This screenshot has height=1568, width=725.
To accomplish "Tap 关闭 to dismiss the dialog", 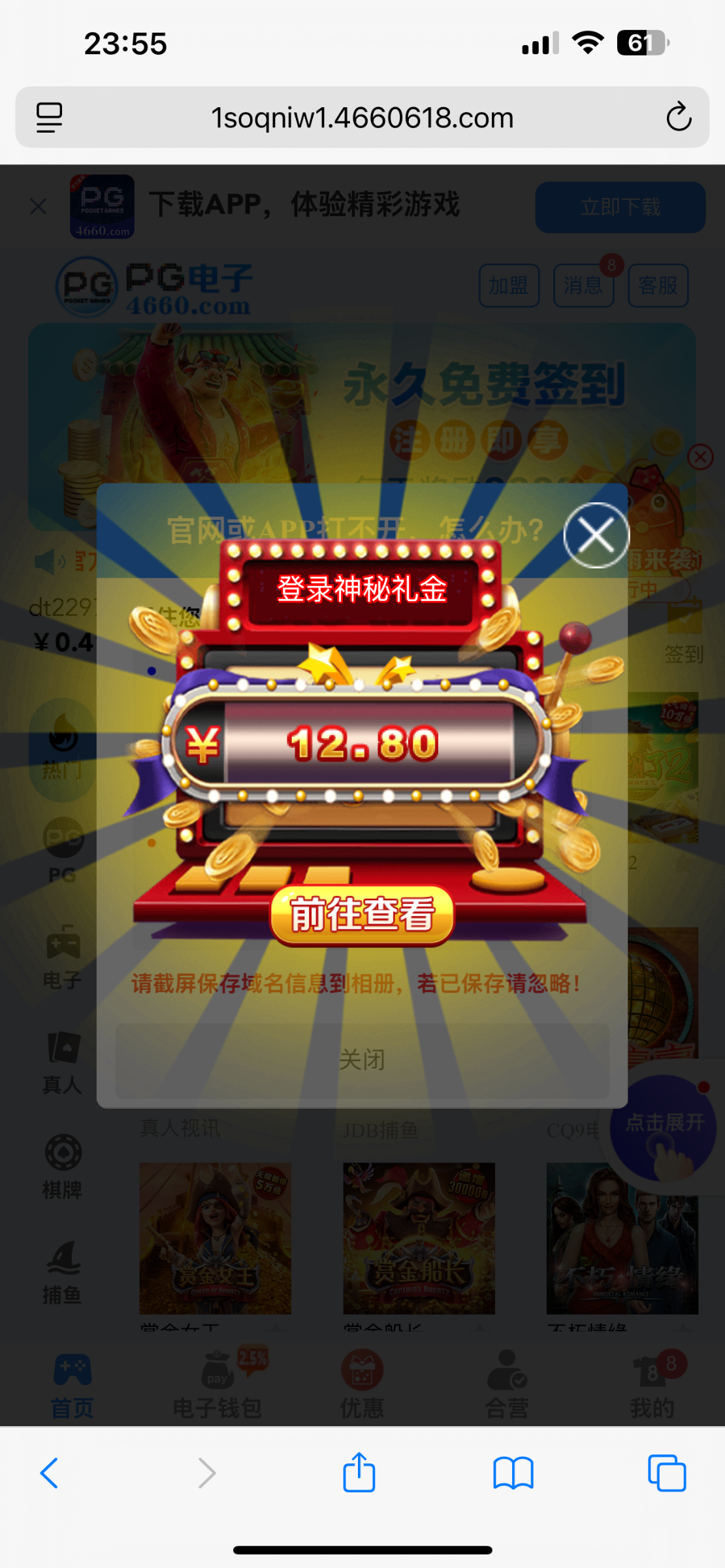I will (362, 1059).
